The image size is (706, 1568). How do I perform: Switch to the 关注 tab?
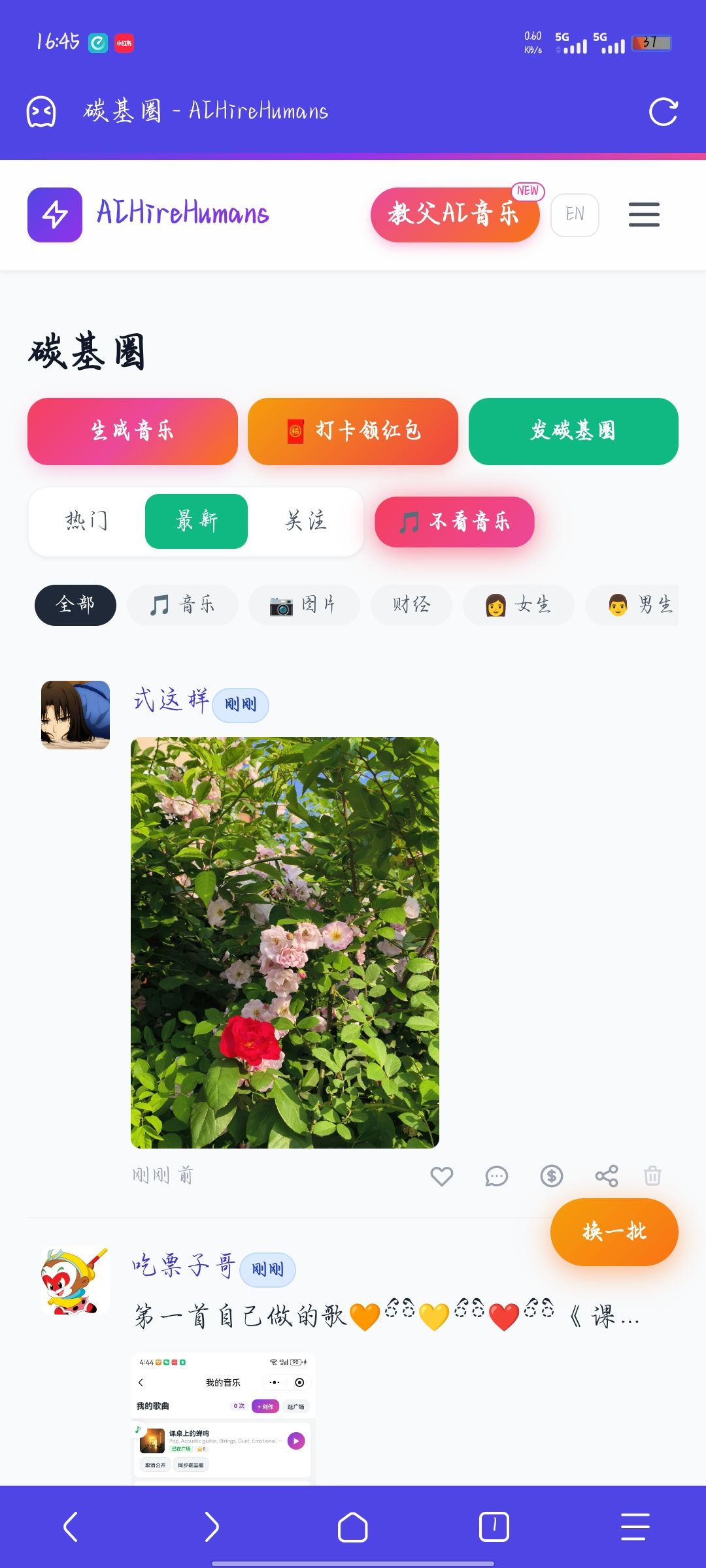(x=305, y=521)
